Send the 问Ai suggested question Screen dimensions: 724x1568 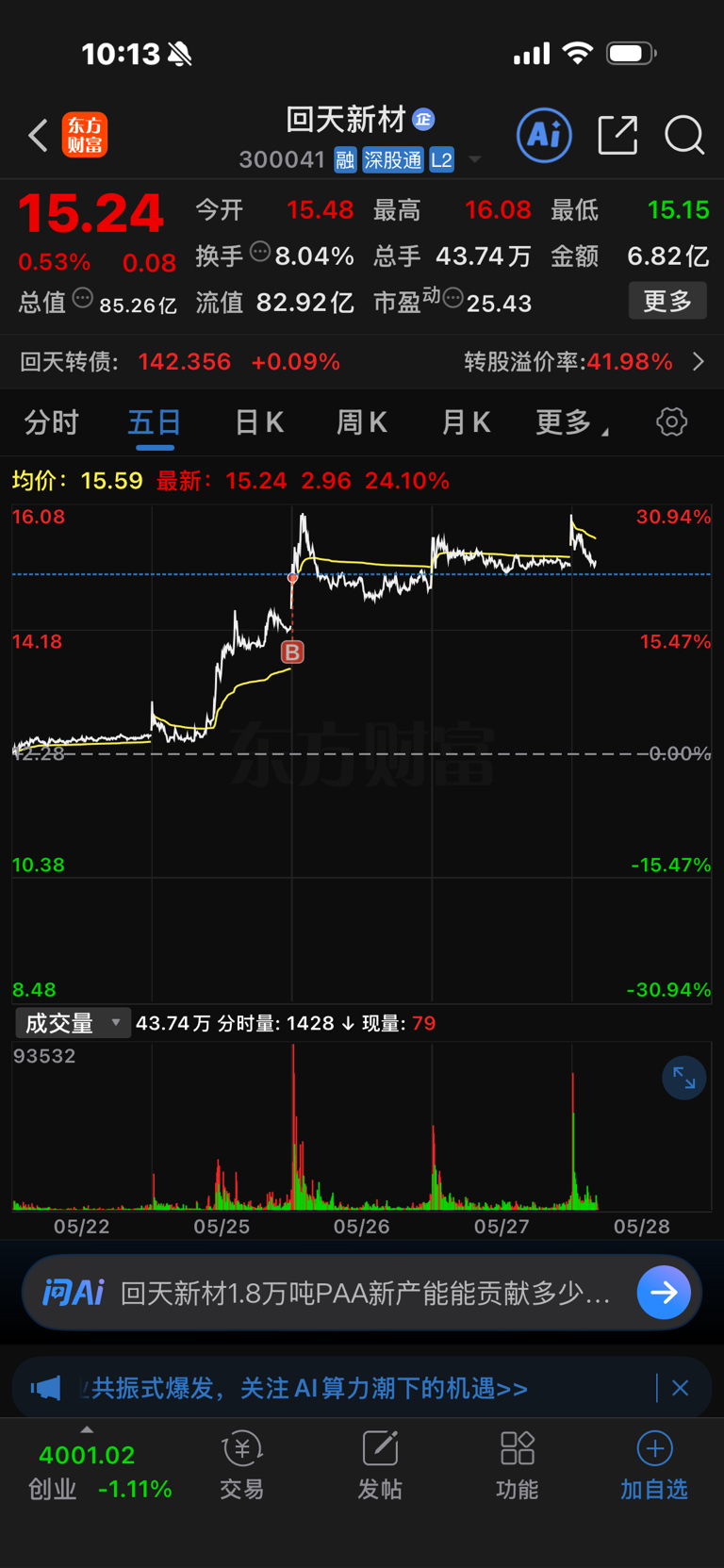coord(664,1293)
